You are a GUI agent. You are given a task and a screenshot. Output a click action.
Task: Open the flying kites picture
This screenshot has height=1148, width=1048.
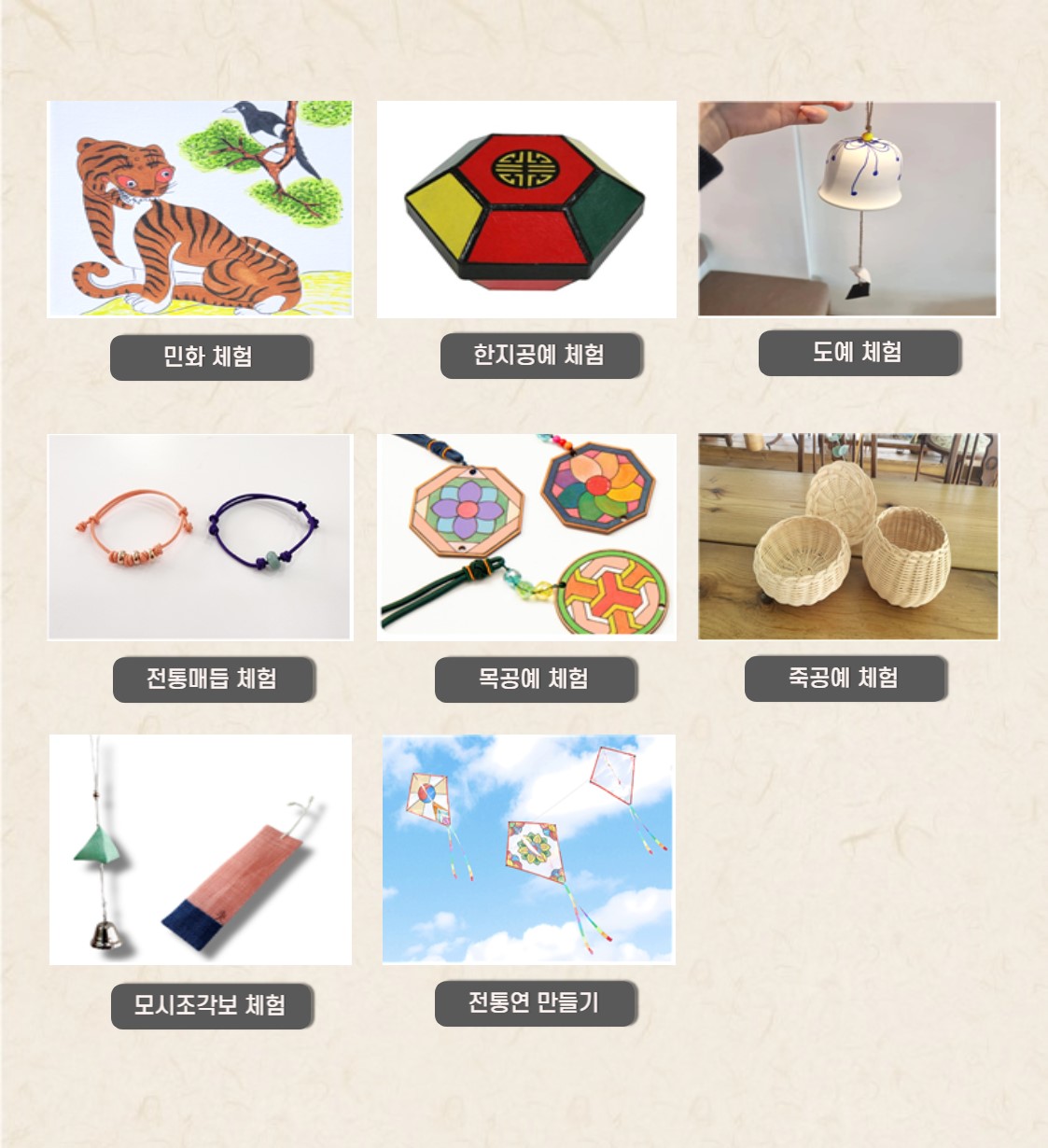click(528, 849)
